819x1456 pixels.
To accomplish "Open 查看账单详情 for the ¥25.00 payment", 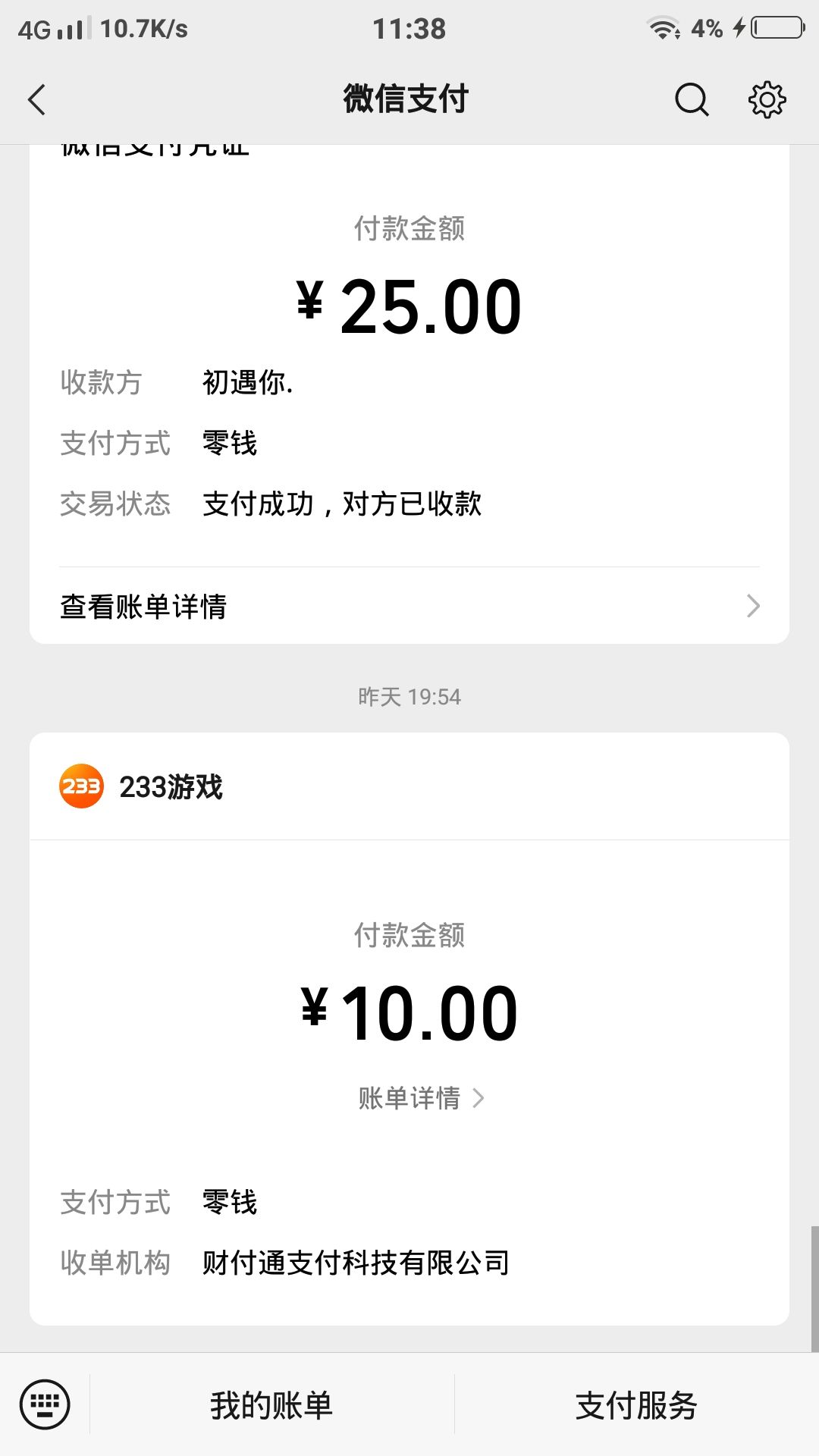I will click(409, 606).
